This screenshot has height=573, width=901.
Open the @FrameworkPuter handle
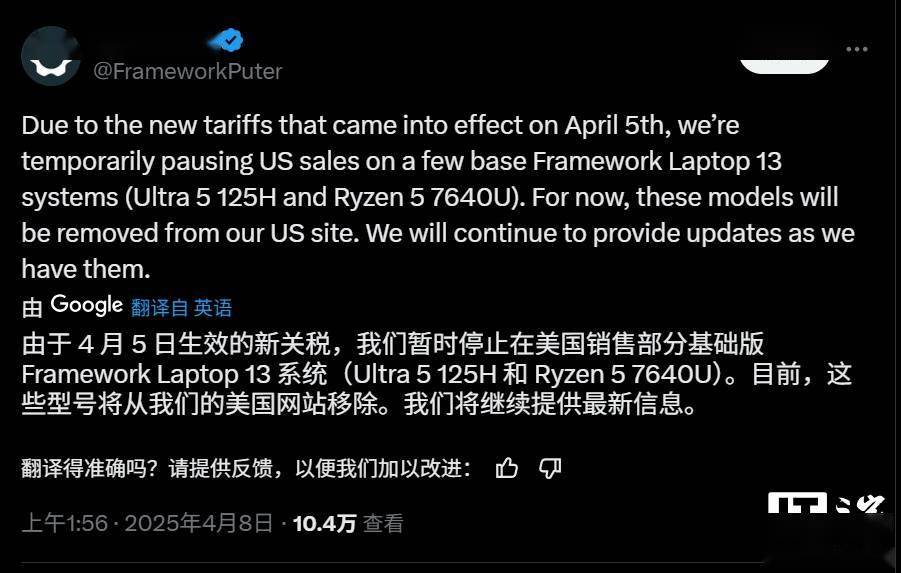188,71
